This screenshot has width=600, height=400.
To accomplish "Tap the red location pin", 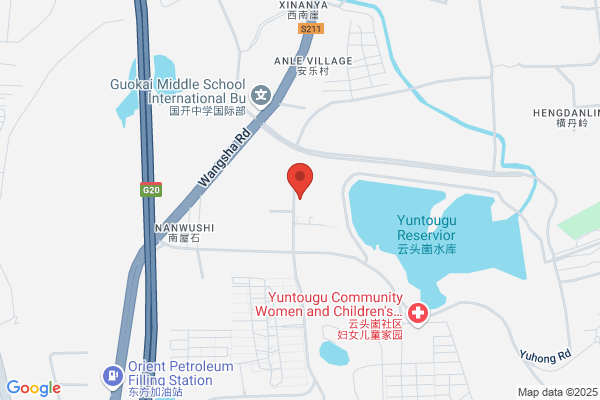I will [300, 180].
